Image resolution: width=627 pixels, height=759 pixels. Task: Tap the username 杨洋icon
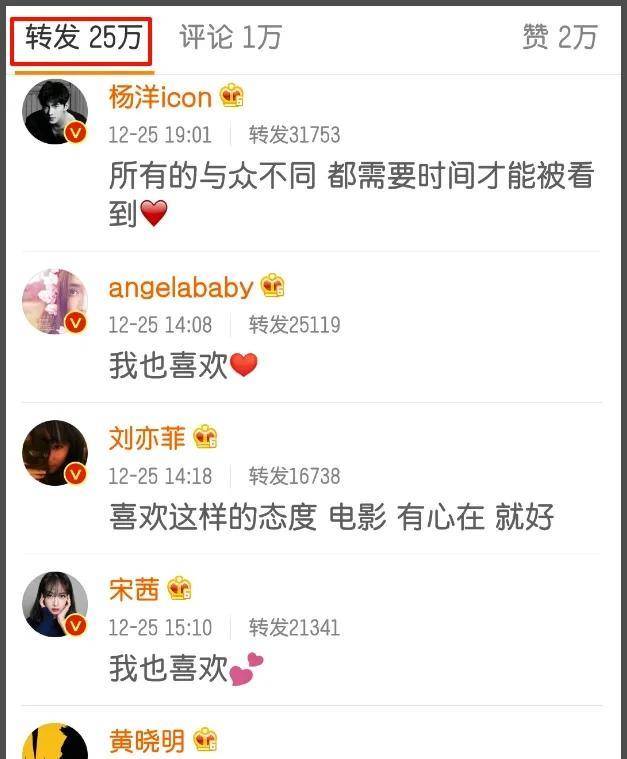(160, 97)
